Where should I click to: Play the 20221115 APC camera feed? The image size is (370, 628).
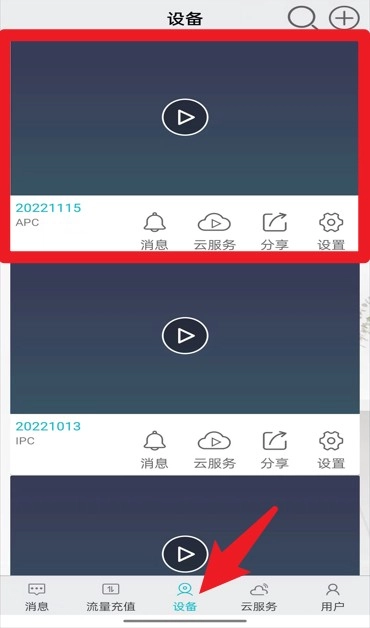185,117
